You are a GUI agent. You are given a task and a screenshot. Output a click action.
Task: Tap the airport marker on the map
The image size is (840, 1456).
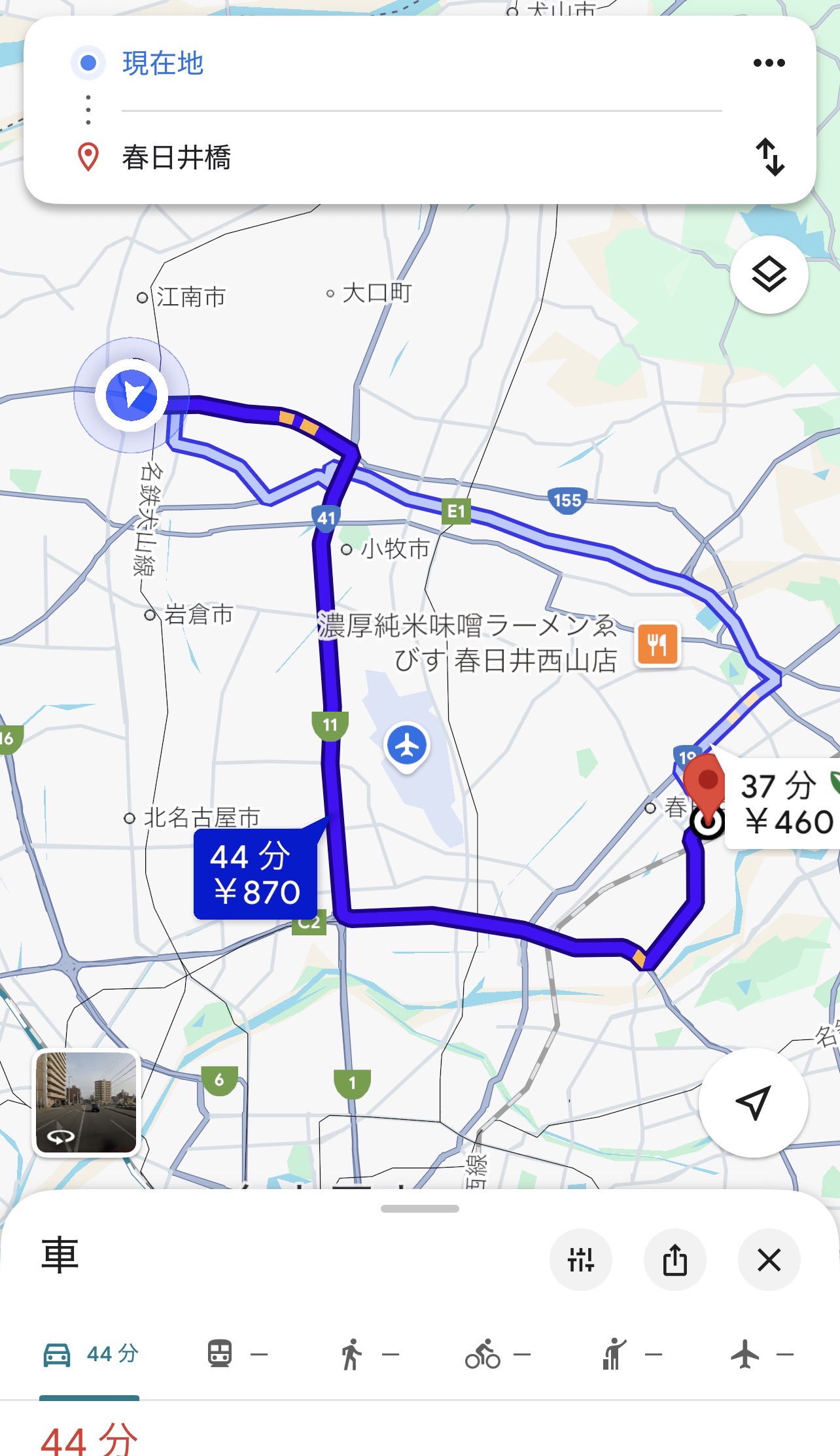point(407,745)
